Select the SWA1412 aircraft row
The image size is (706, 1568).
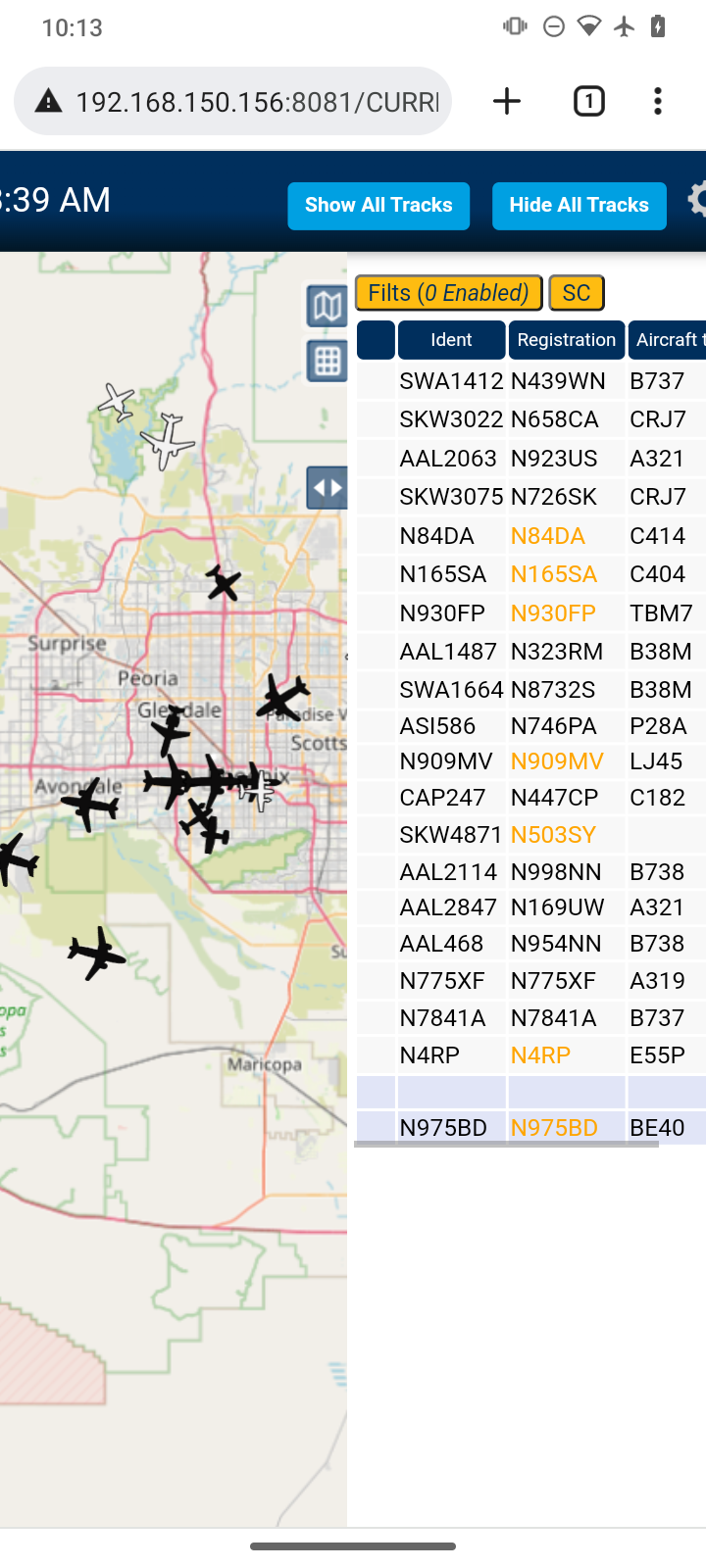tap(530, 381)
